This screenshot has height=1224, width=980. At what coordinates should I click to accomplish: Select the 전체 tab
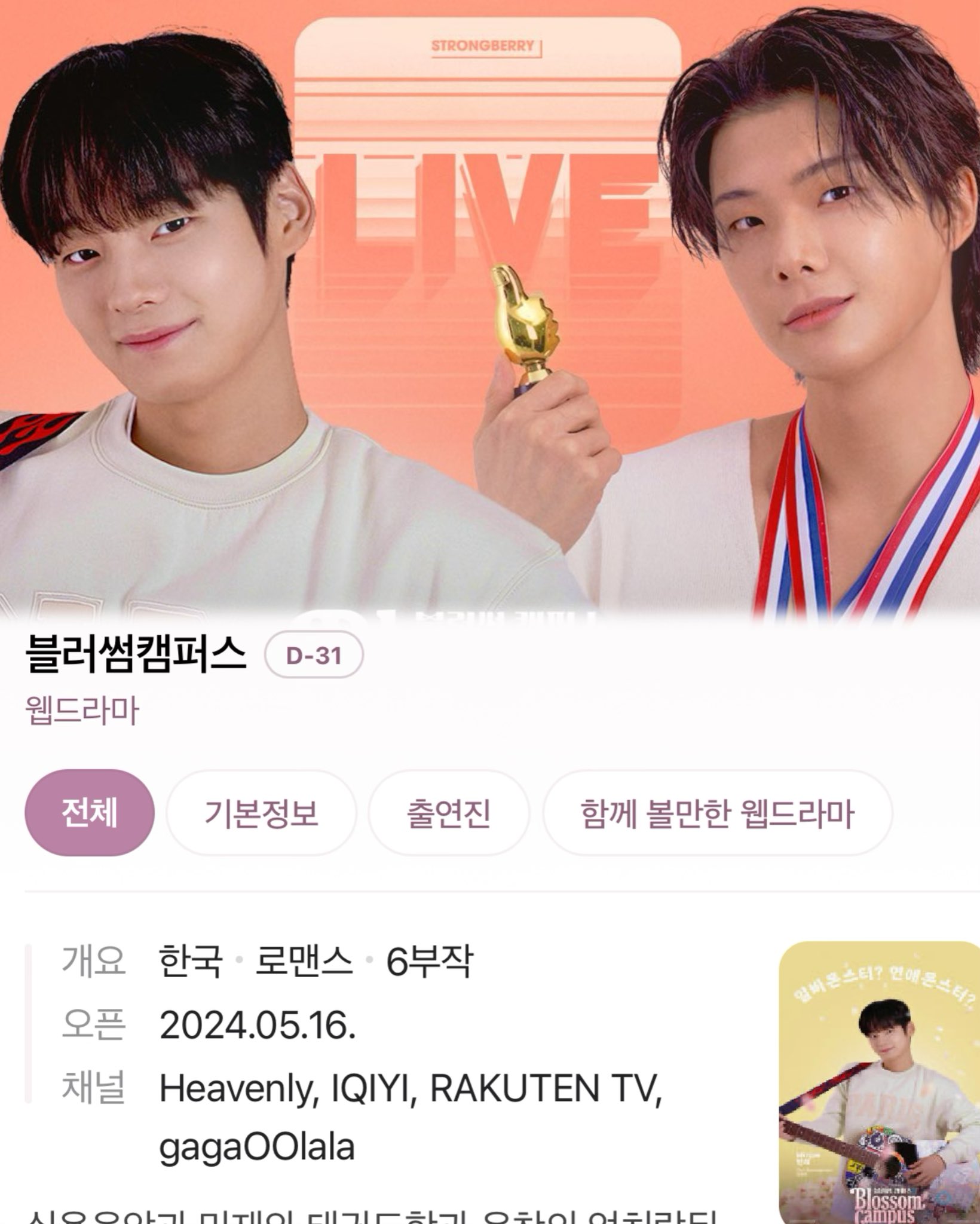89,813
